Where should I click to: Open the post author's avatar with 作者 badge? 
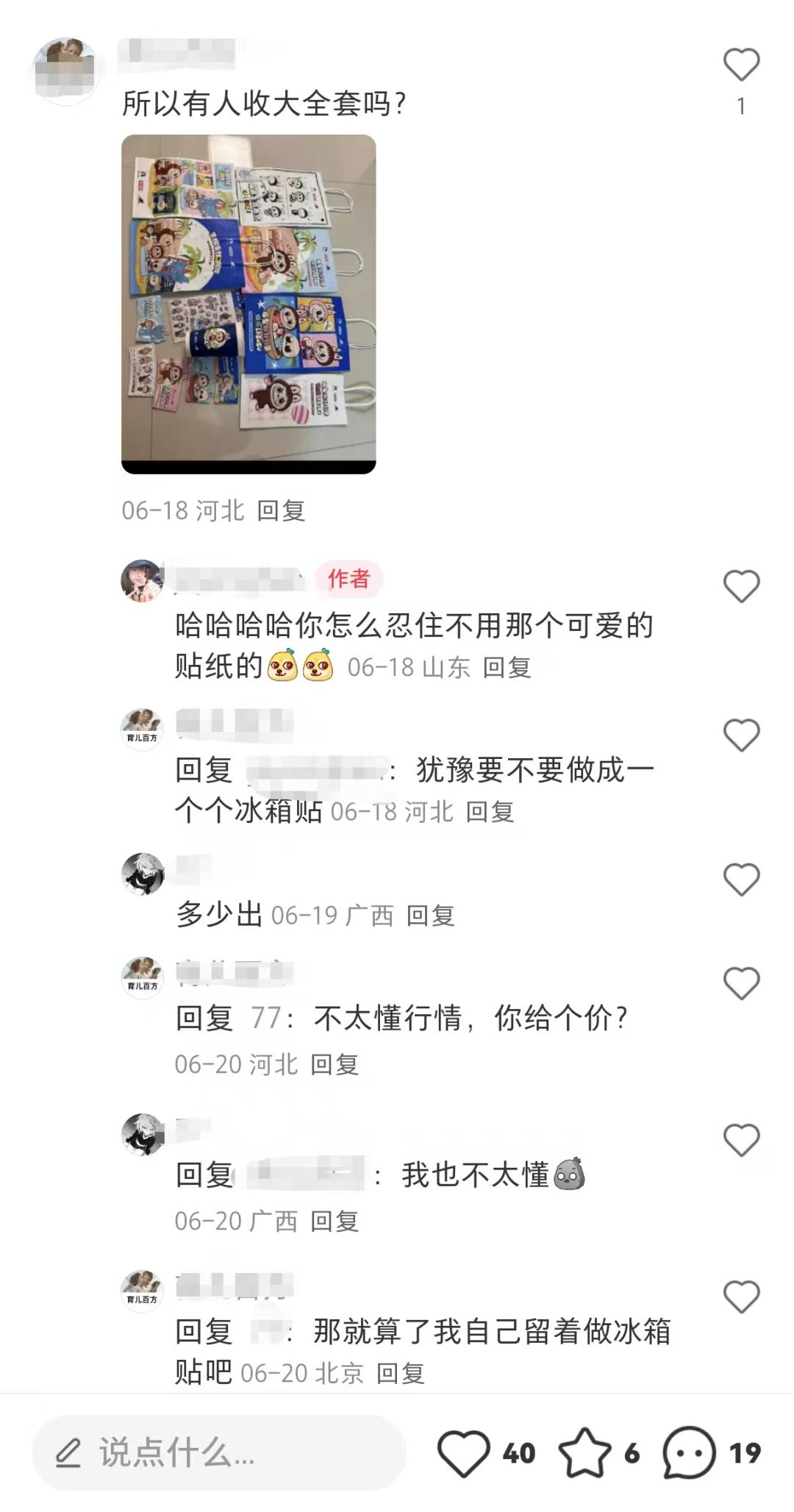click(x=142, y=580)
